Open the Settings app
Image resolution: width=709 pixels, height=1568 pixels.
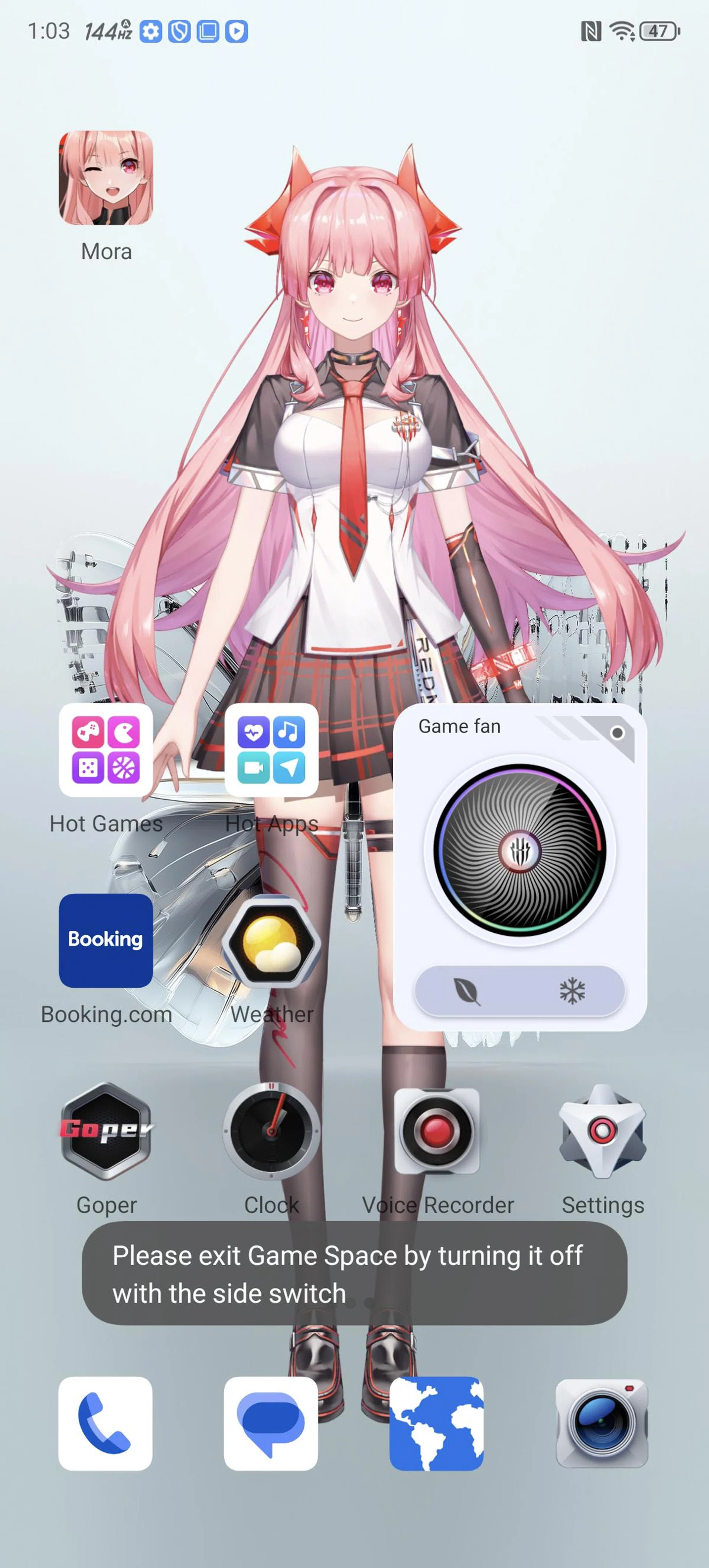click(603, 1131)
